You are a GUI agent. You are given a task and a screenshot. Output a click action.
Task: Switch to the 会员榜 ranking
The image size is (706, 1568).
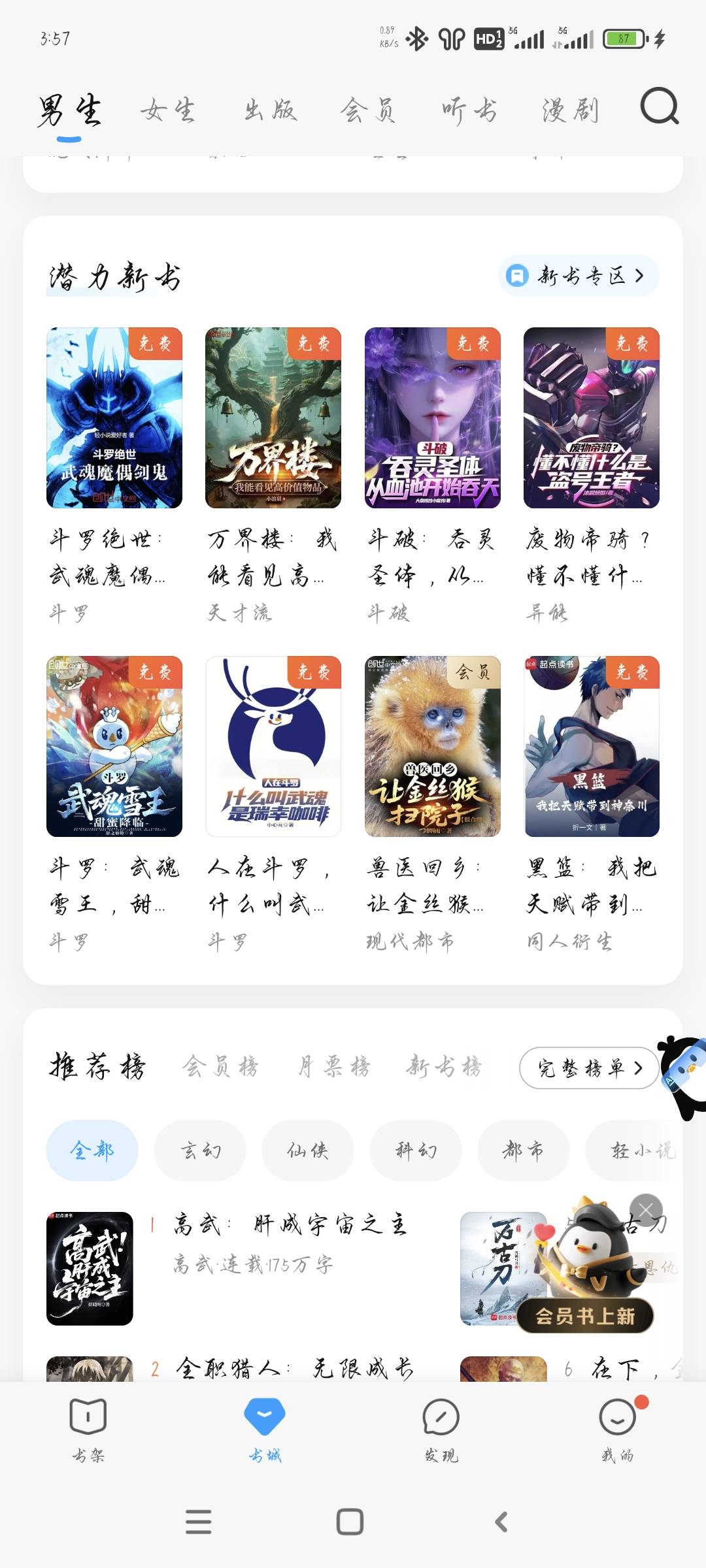(220, 1067)
